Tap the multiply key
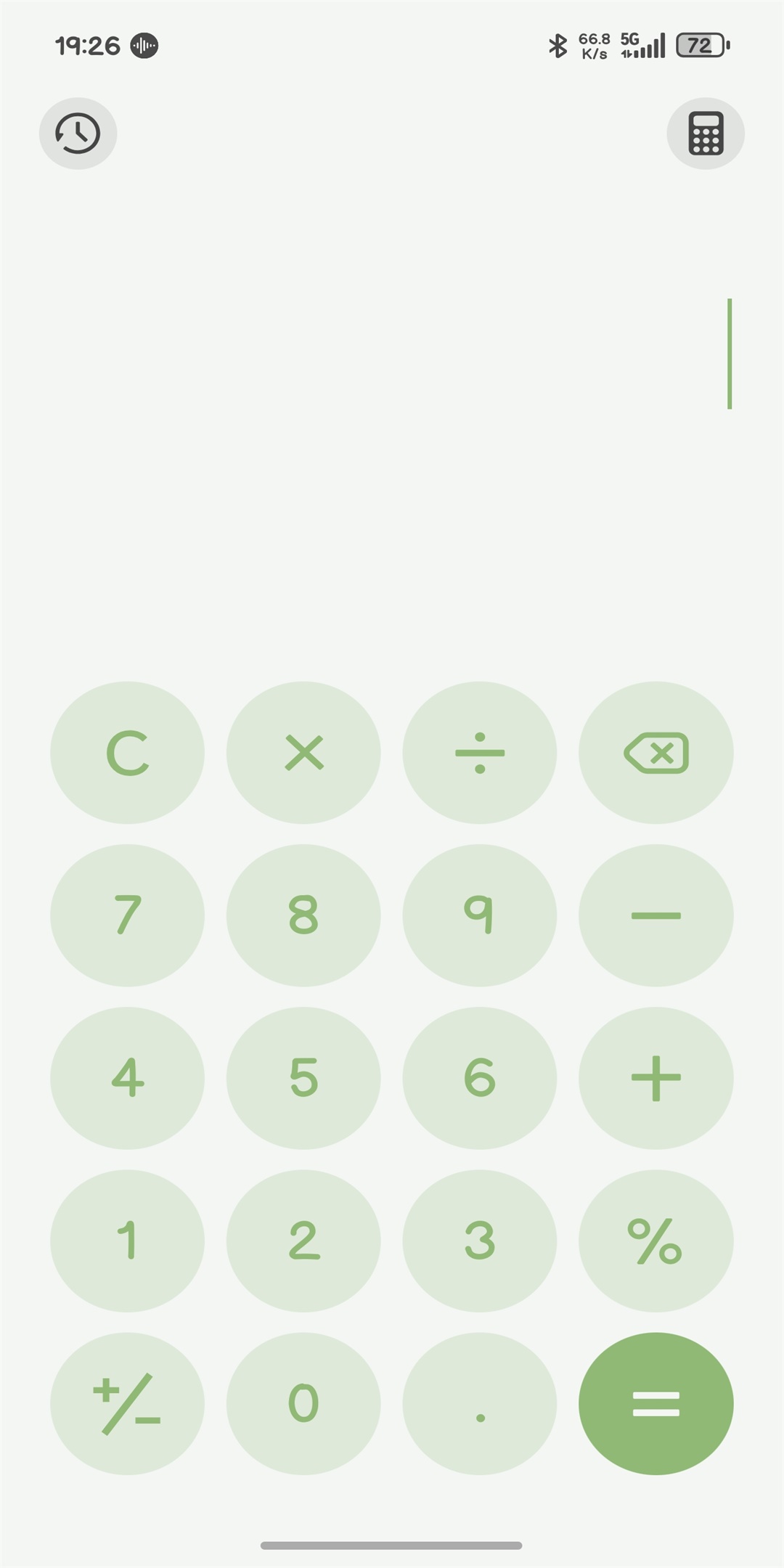 tap(303, 752)
